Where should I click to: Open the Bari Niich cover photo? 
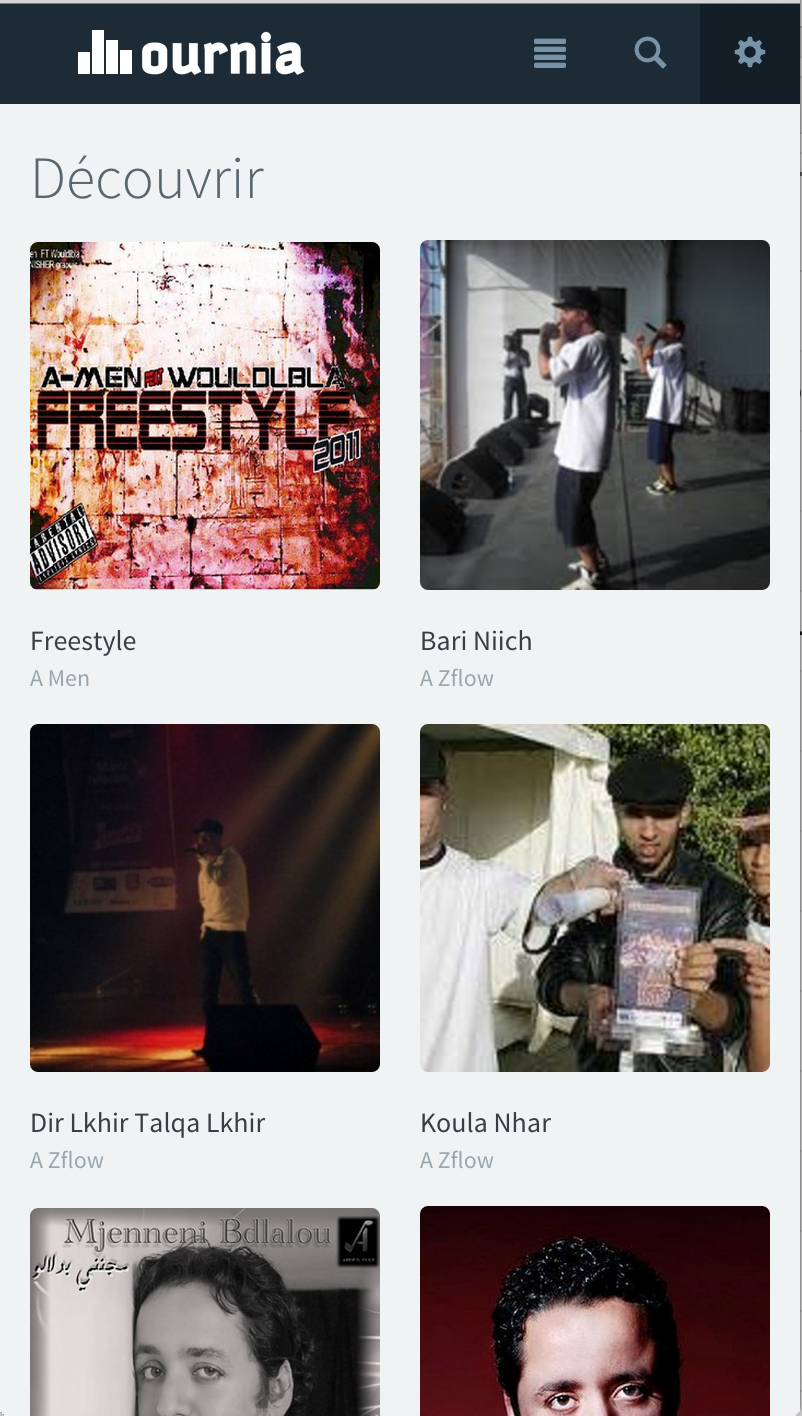[595, 415]
